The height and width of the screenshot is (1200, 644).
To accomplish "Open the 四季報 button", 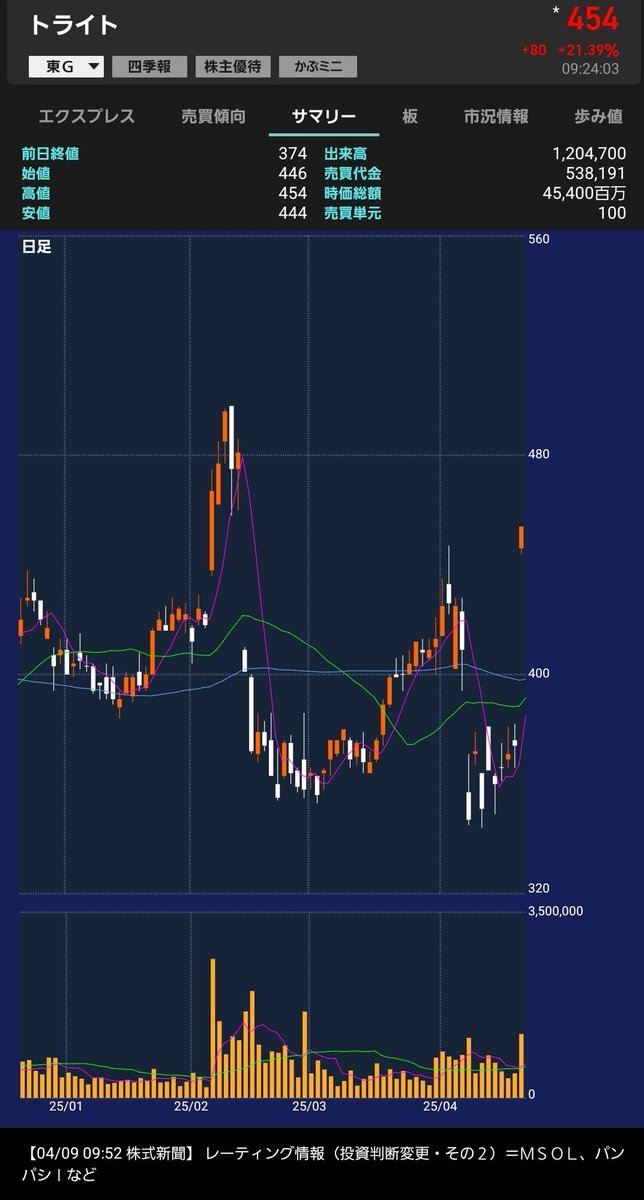I will pos(149,67).
